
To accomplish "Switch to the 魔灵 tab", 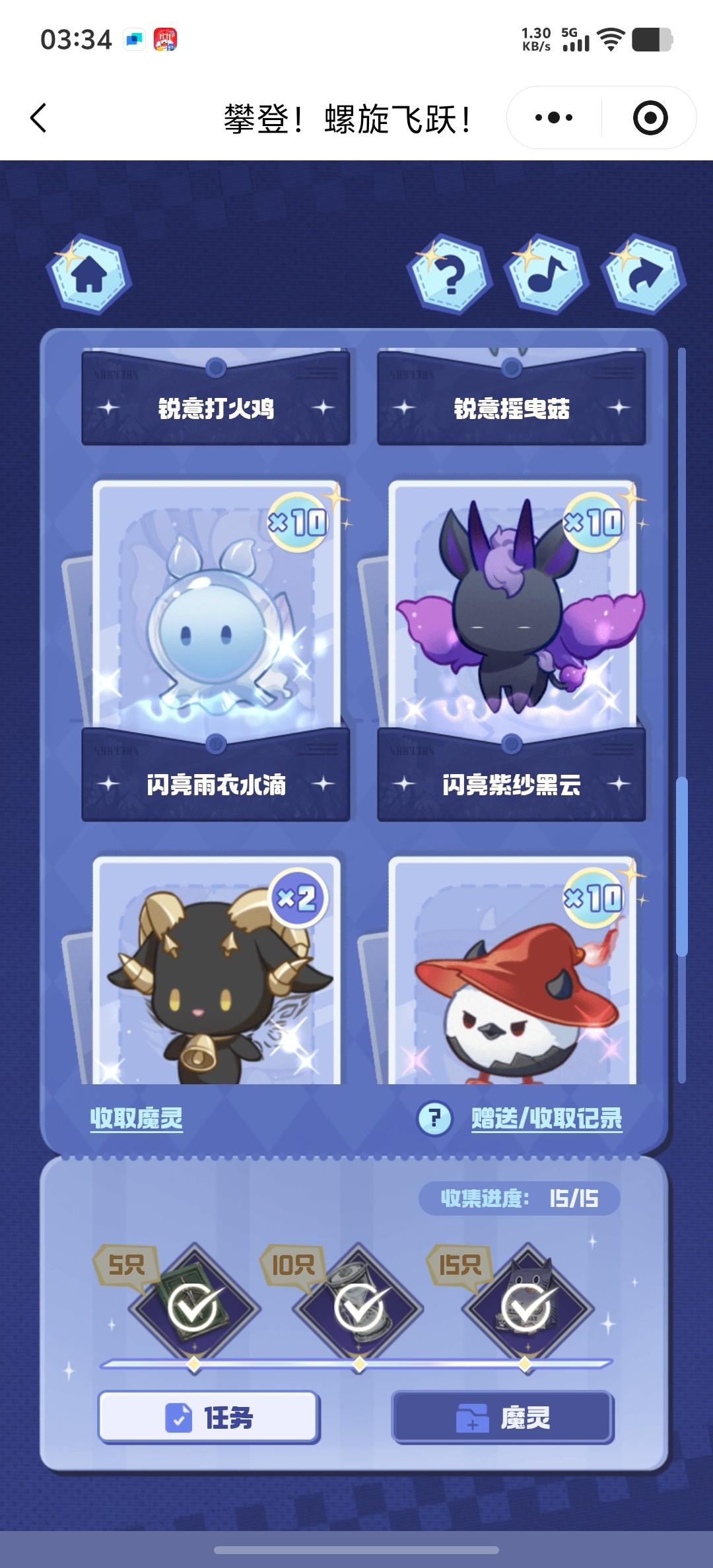I will pyautogui.click(x=503, y=1417).
